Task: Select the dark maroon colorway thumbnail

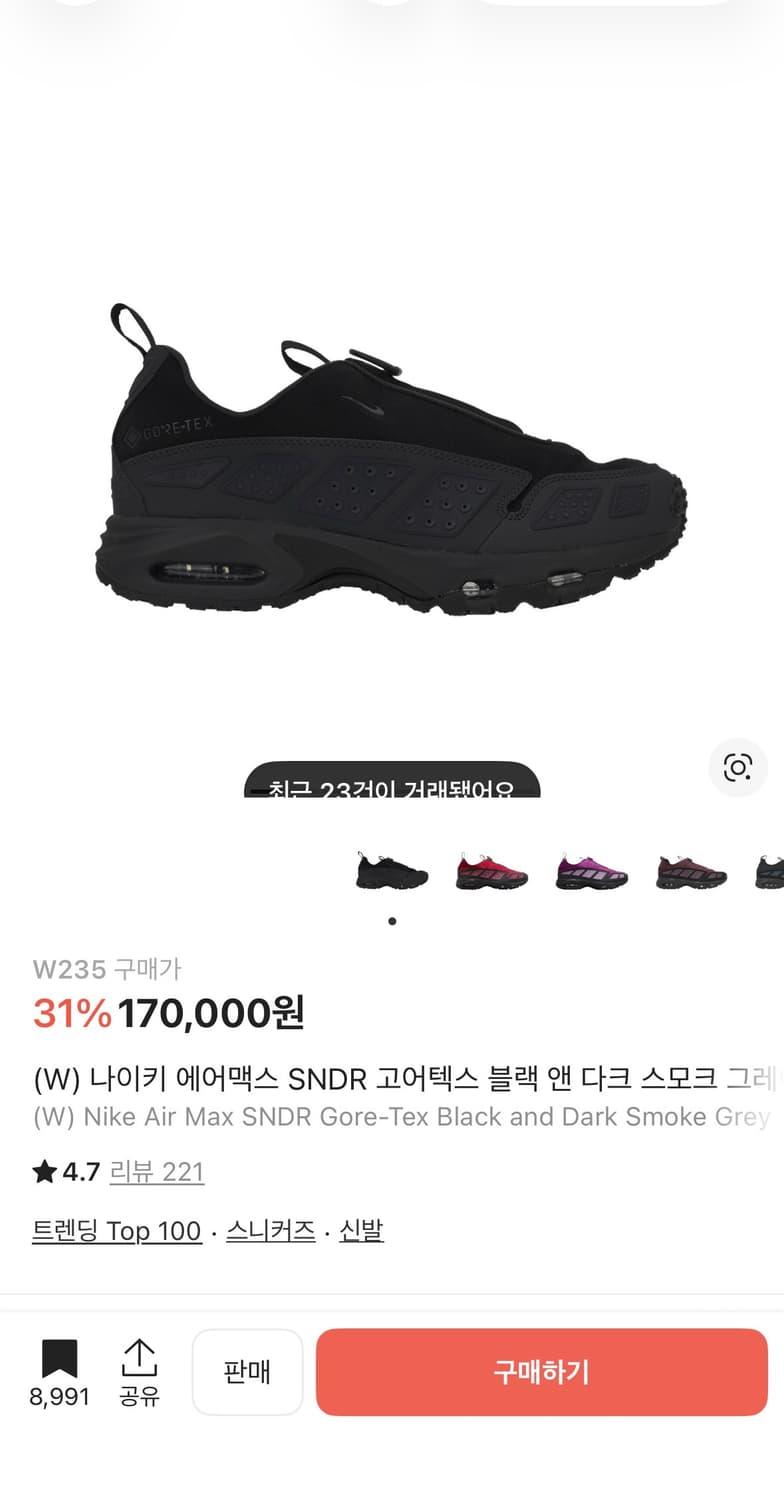Action: pos(690,869)
